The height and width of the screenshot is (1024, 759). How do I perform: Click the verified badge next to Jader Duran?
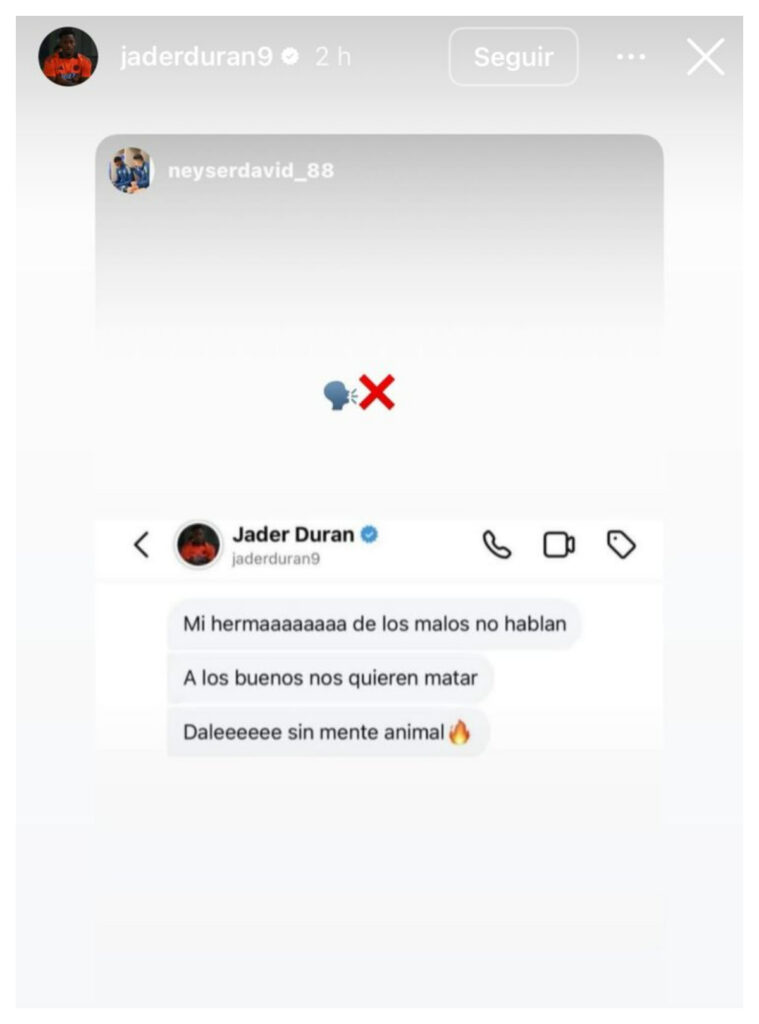click(371, 535)
